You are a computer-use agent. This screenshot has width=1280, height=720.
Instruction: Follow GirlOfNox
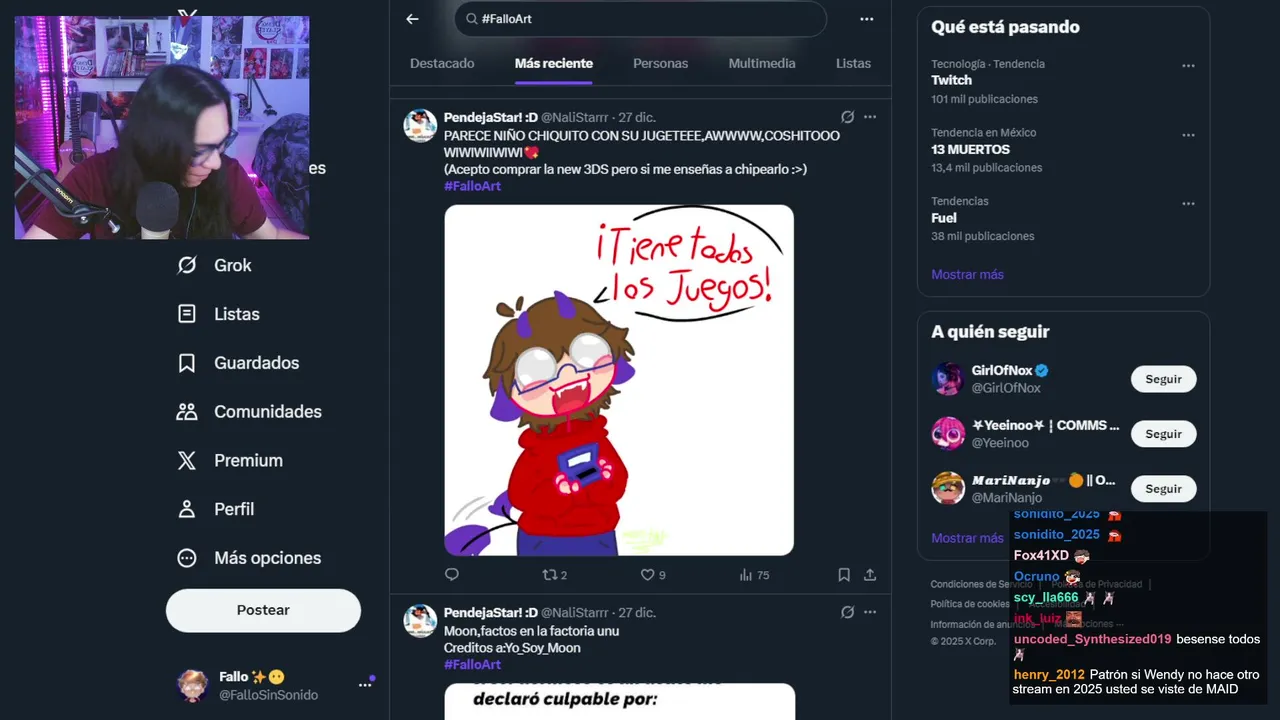click(1163, 379)
